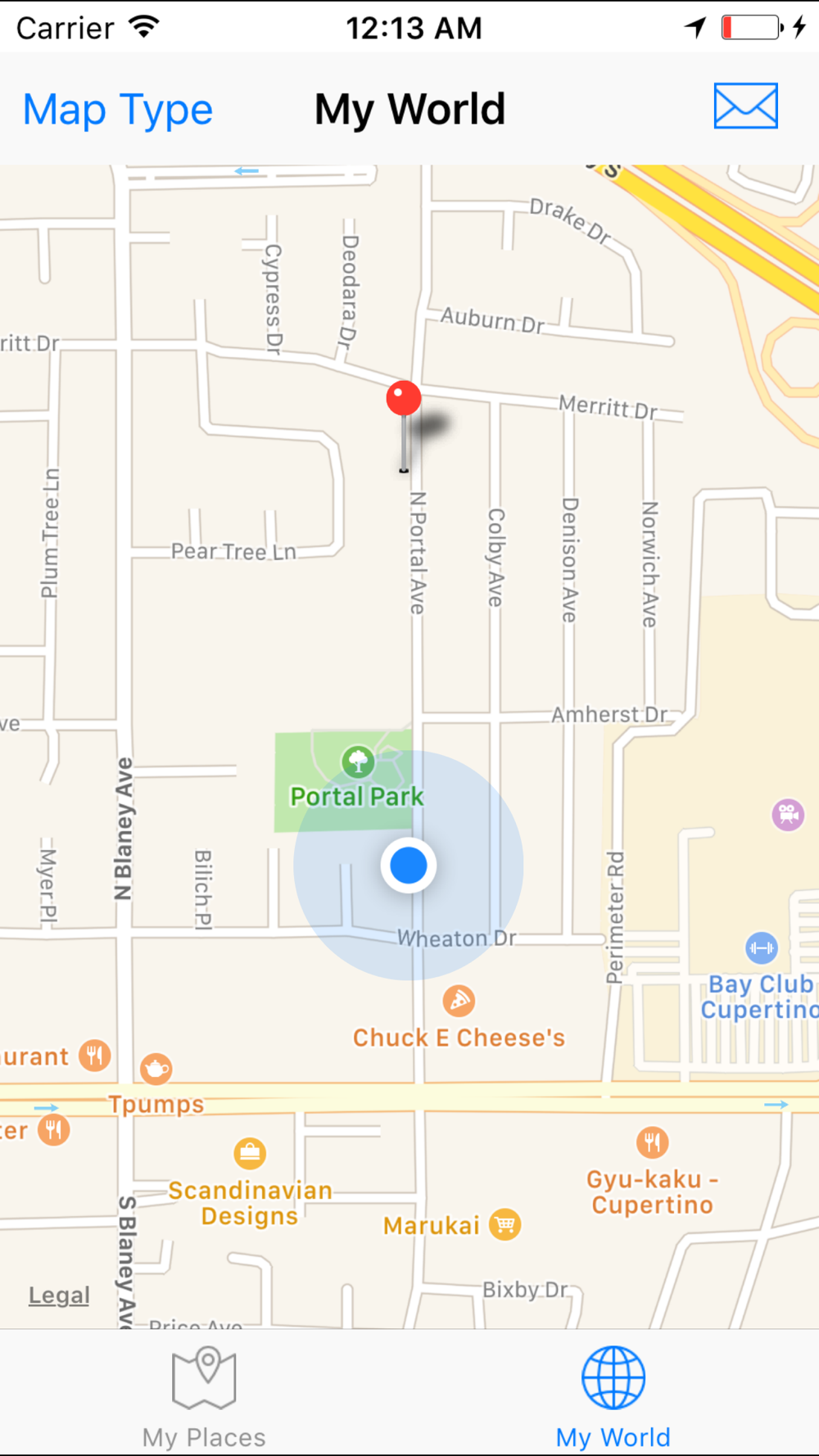Tap the blue current location dot
Viewport: 819px width, 1456px height.
click(x=409, y=866)
